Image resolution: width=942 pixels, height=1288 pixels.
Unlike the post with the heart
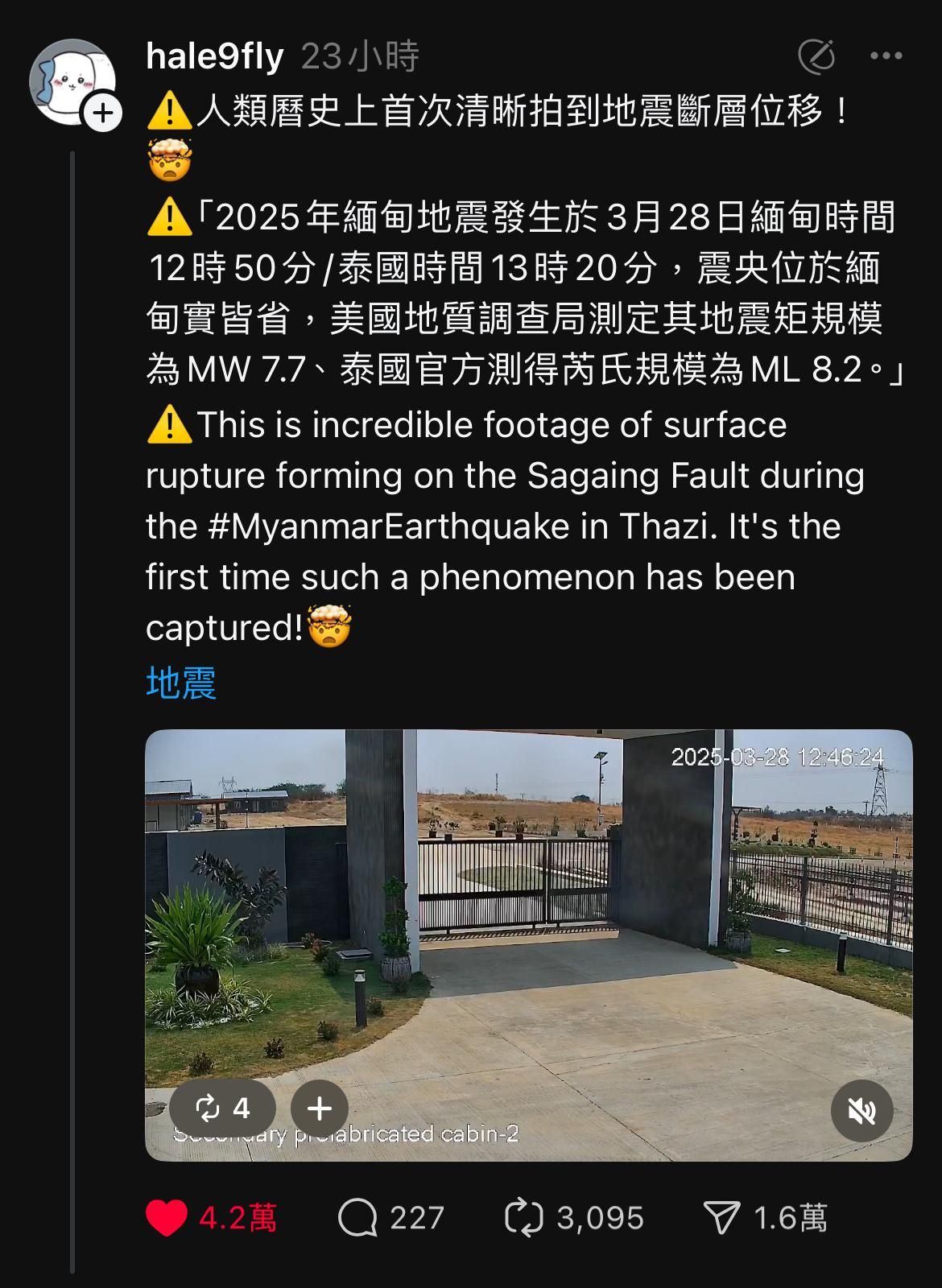pos(167,1218)
